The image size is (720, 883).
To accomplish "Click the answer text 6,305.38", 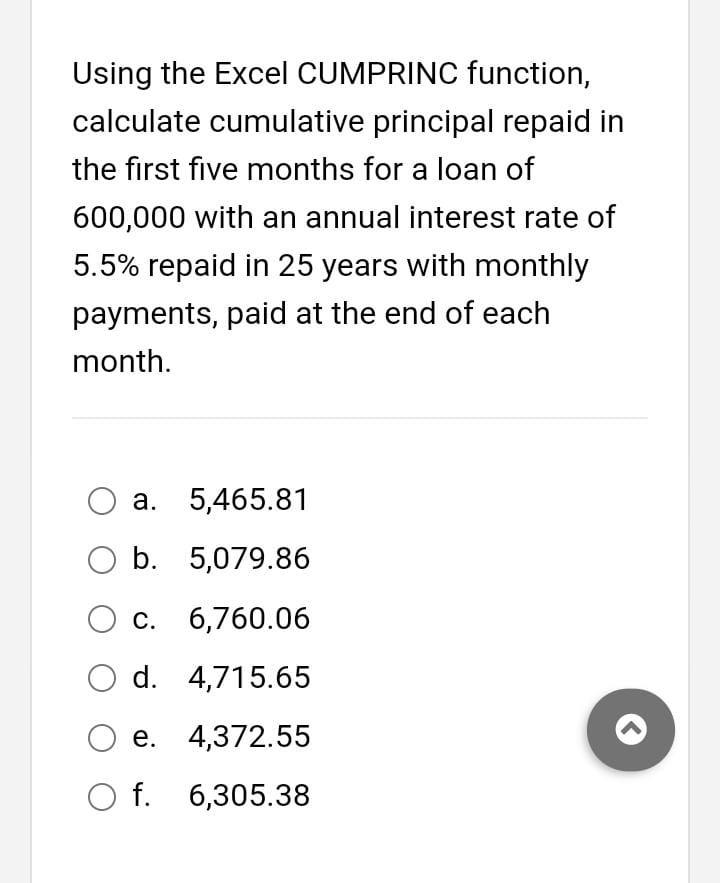I will 248,795.
